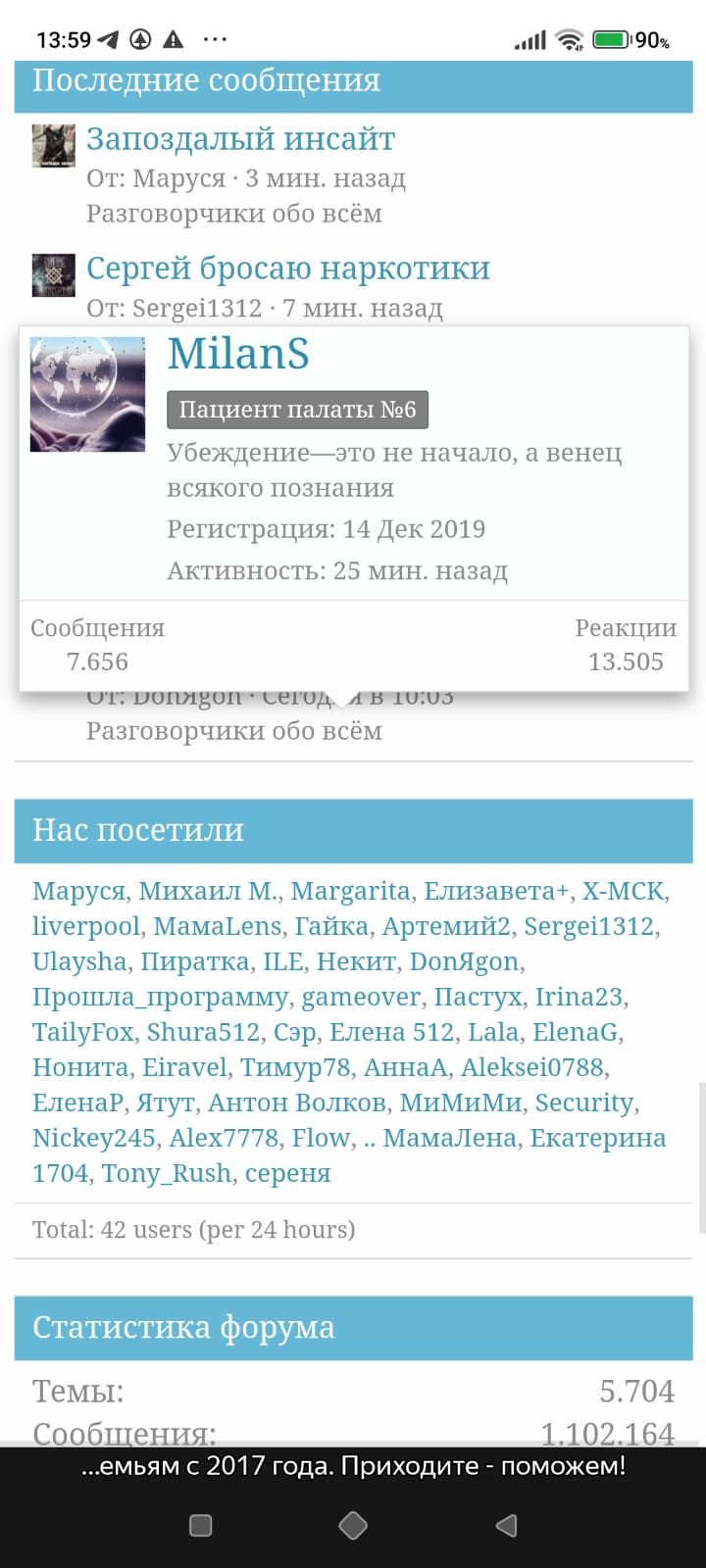The image size is (706, 1568).
Task: Go to the home screen
Action: tap(353, 1525)
